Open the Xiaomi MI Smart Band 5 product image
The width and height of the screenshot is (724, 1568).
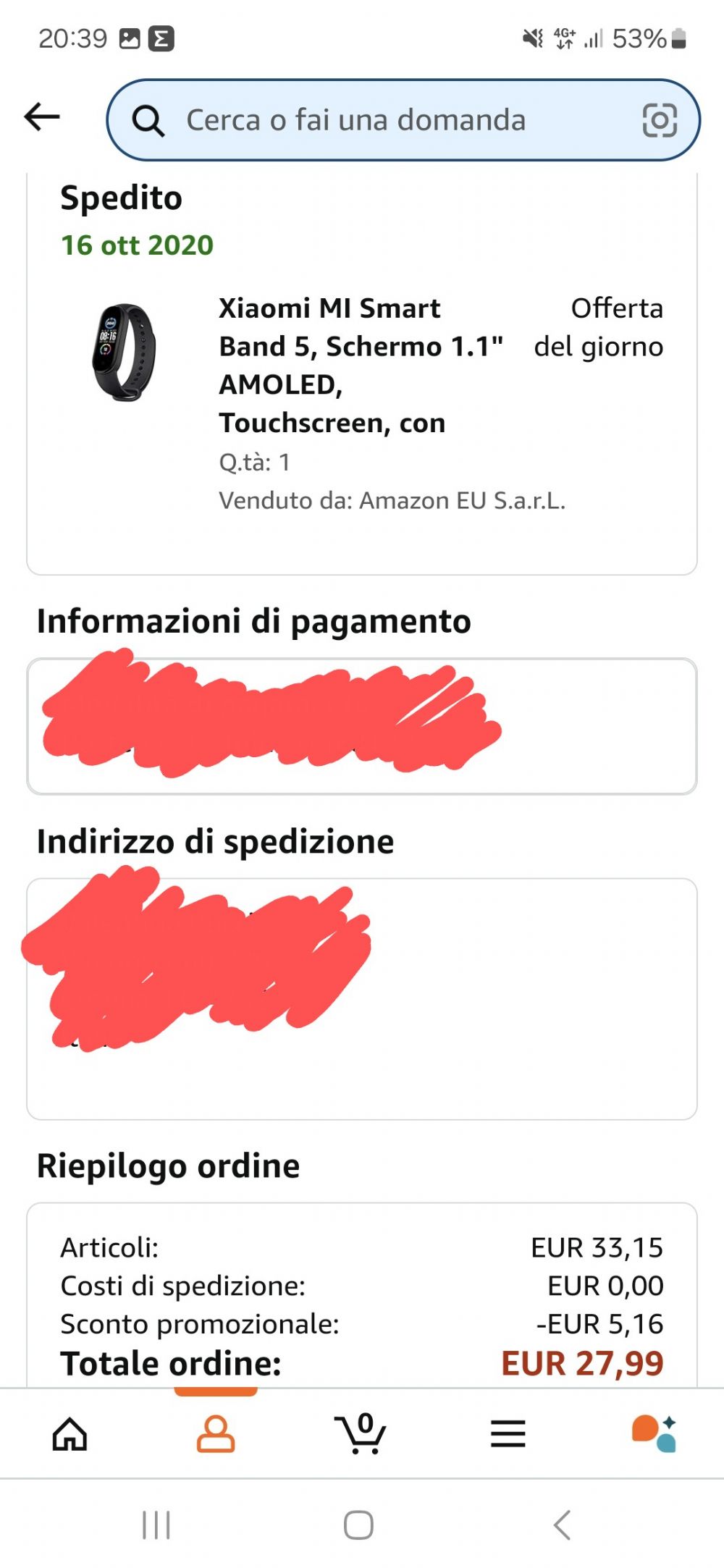(124, 352)
